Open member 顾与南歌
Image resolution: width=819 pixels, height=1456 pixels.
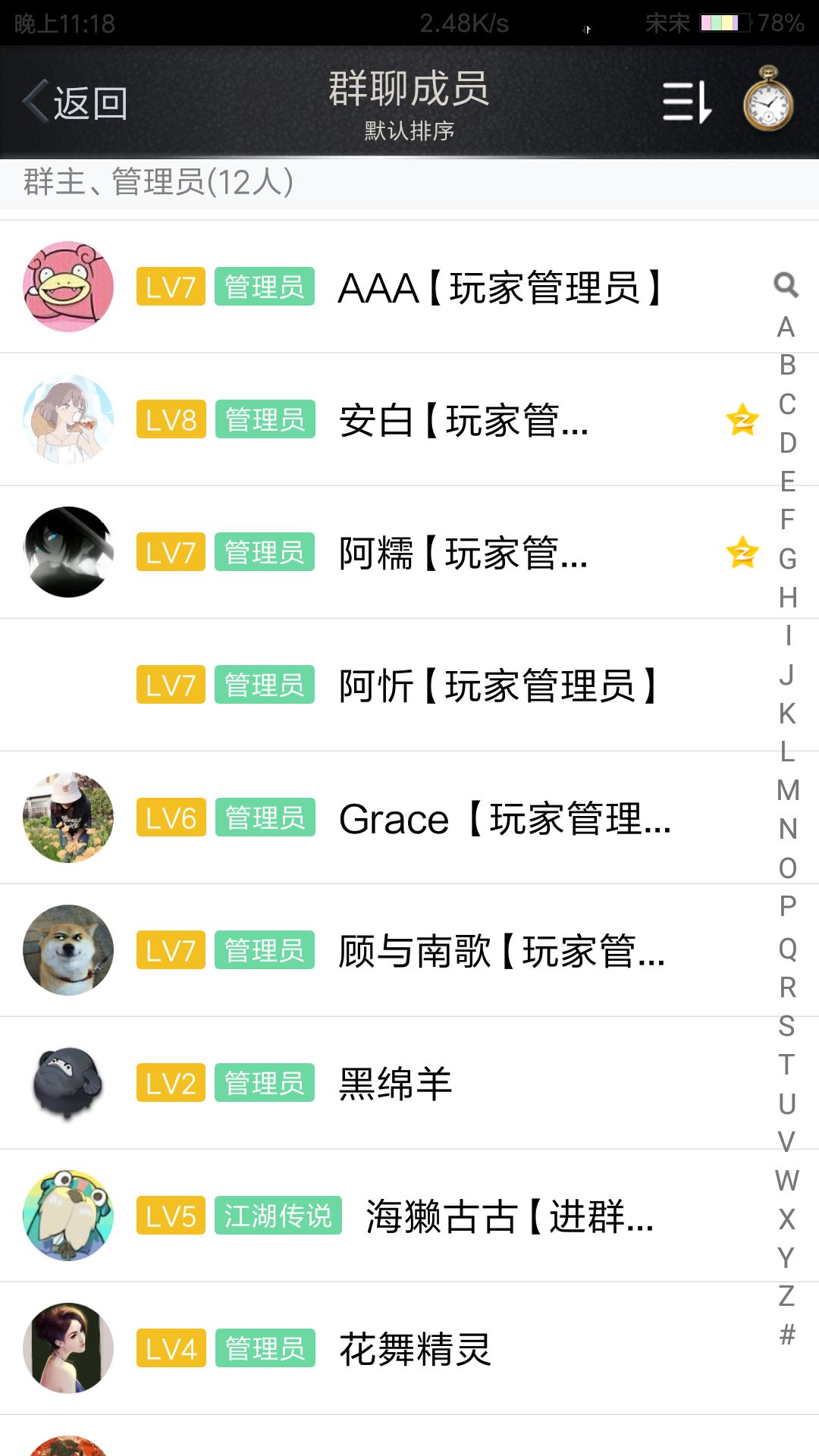[500, 952]
